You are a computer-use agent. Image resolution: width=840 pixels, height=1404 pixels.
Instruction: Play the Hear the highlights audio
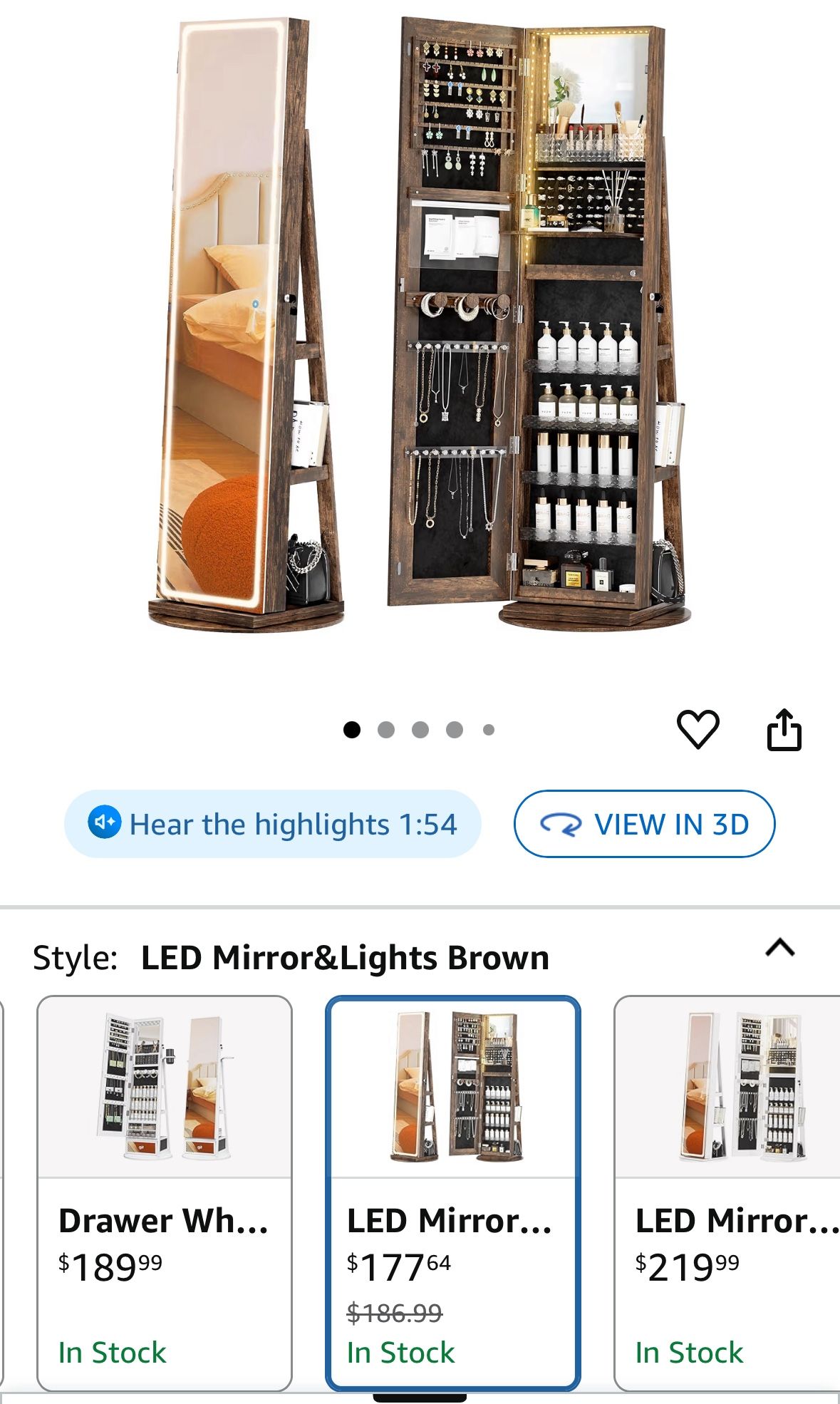[276, 824]
